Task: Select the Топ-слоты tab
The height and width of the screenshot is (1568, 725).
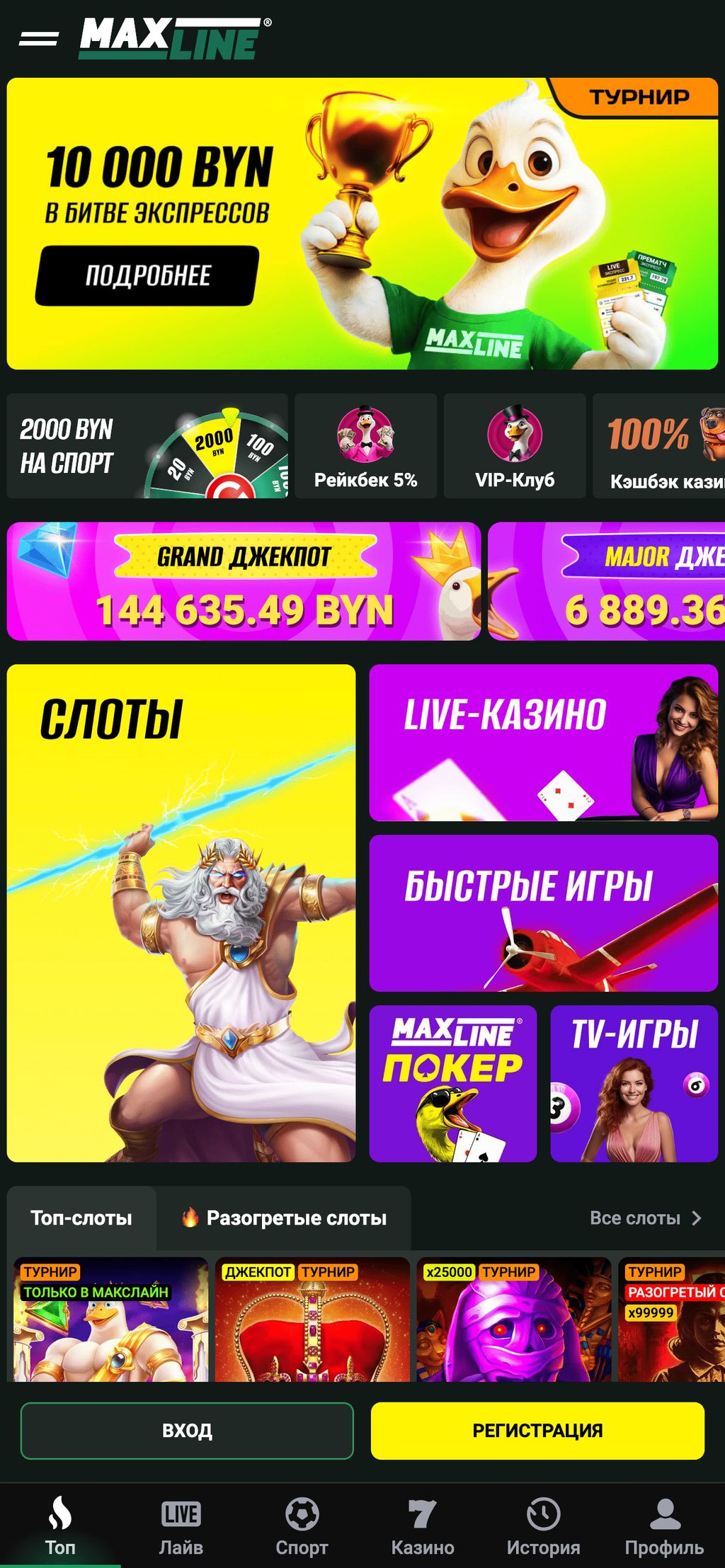Action: point(81,1218)
